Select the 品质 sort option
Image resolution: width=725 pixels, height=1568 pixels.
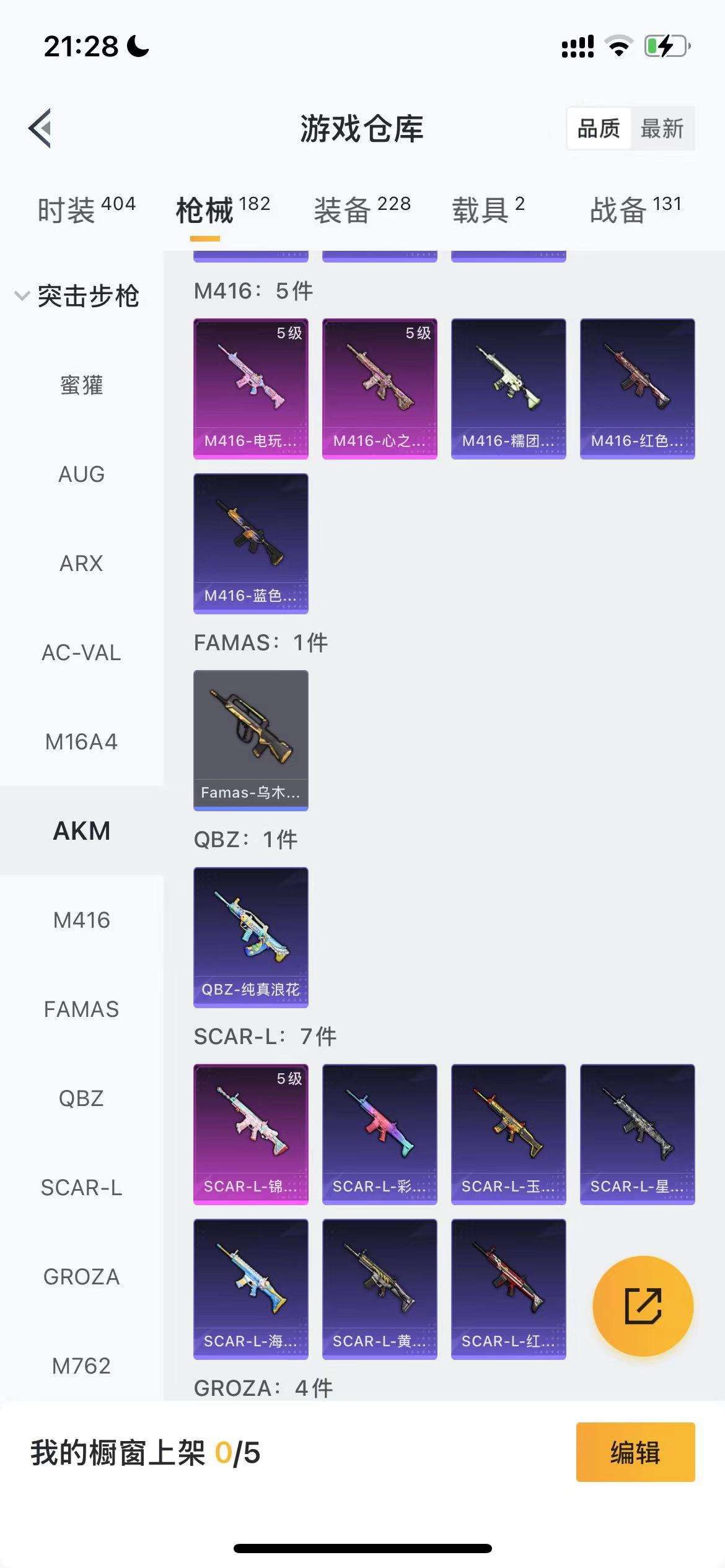599,129
